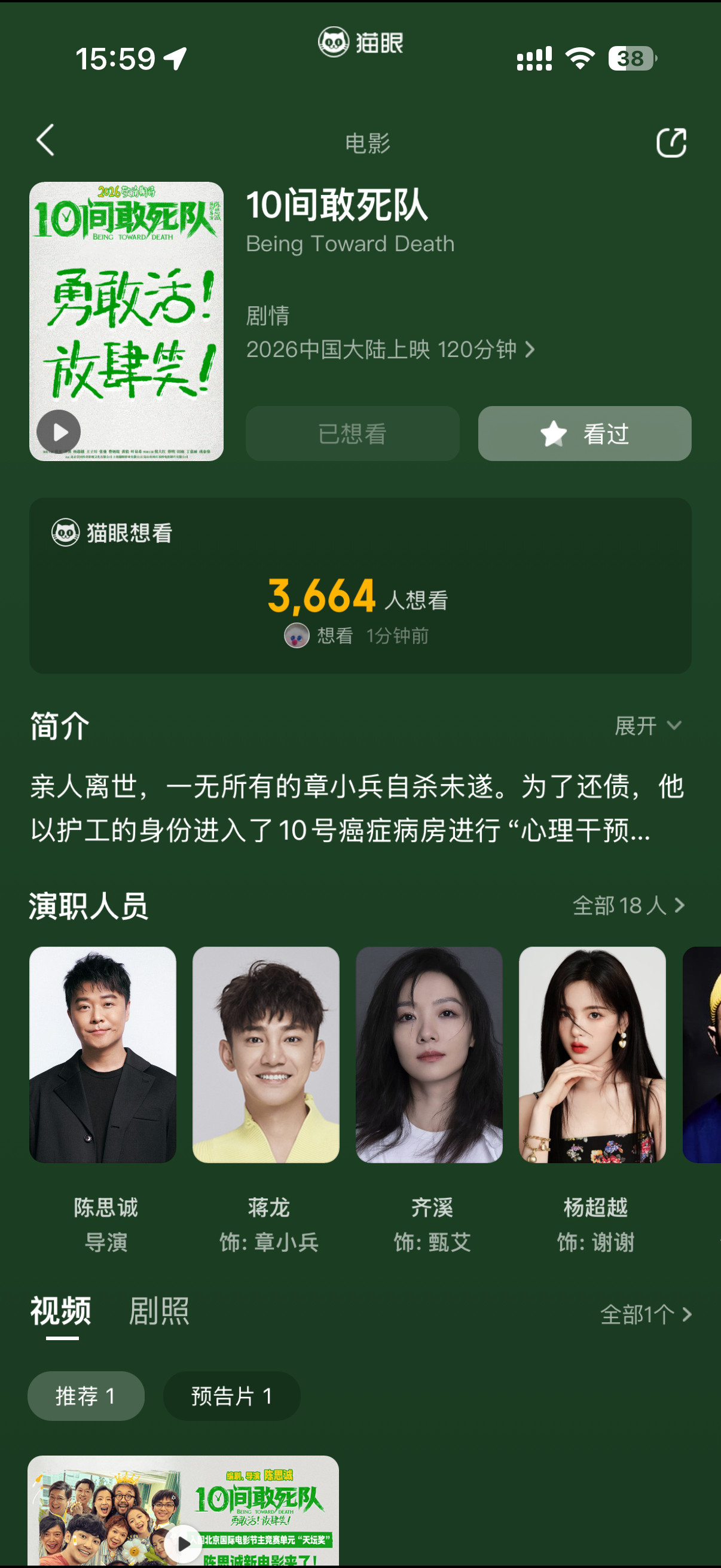
Task: Open full cast list via 全部18人
Action: click(x=627, y=905)
